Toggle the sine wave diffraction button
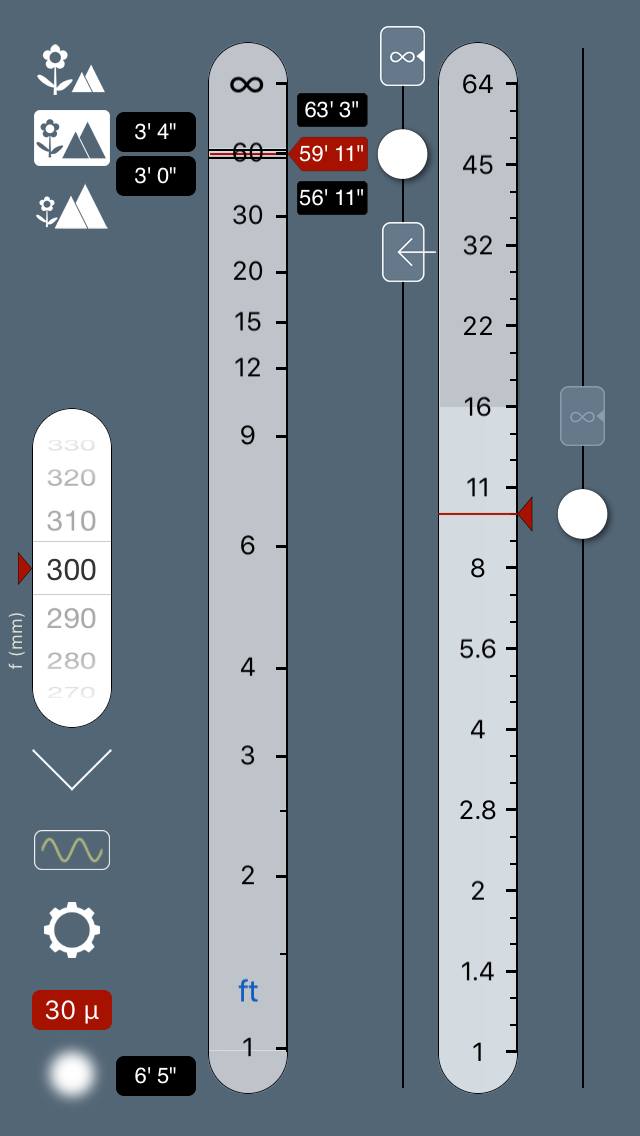Image resolution: width=640 pixels, height=1136 pixels. coord(72,850)
